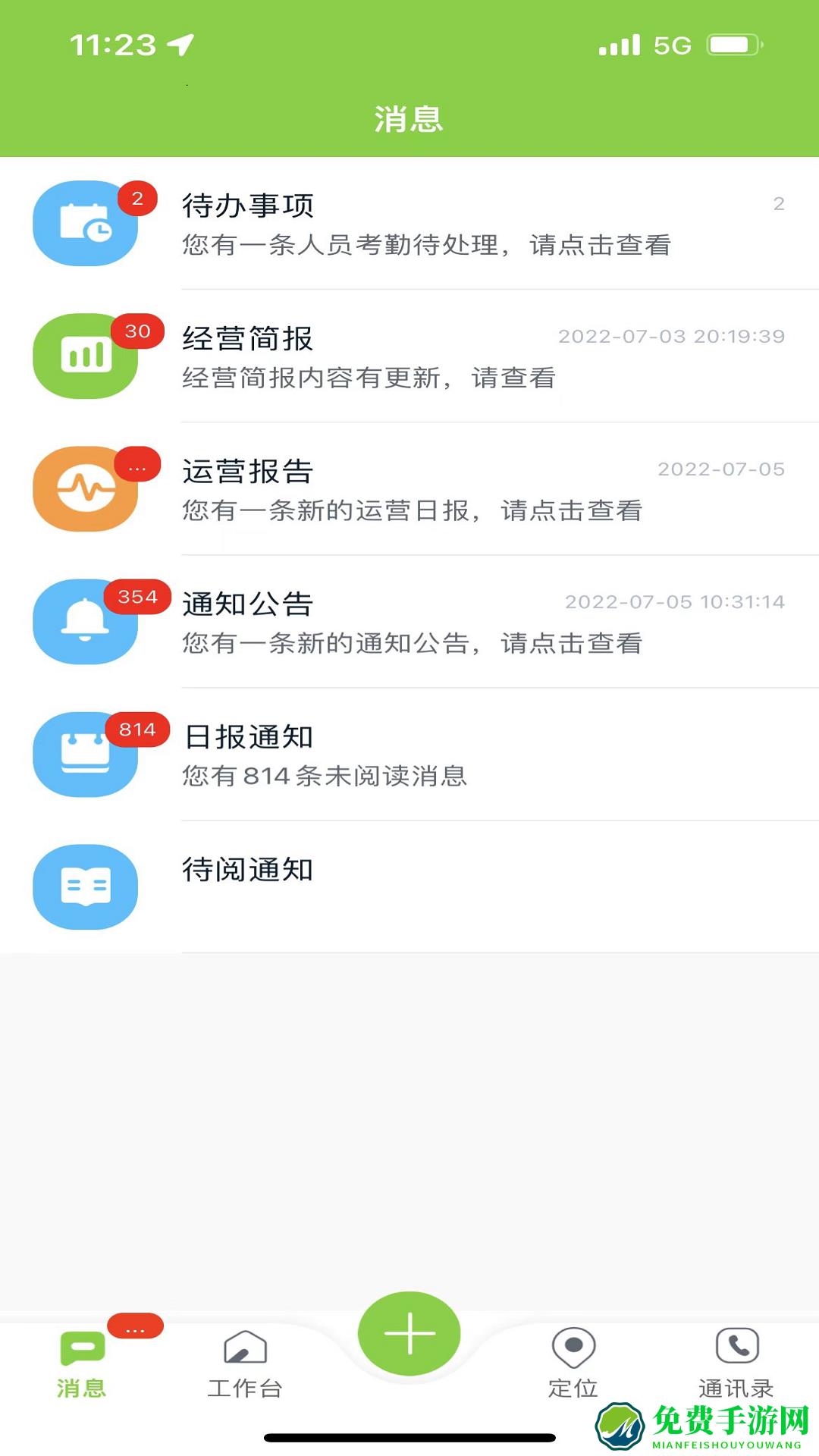Open the 待办事项 calendar icon

[86, 224]
